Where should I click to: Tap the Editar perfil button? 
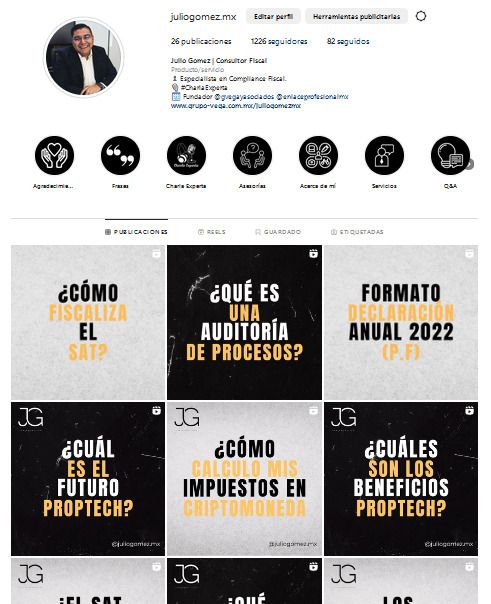[x=273, y=17]
